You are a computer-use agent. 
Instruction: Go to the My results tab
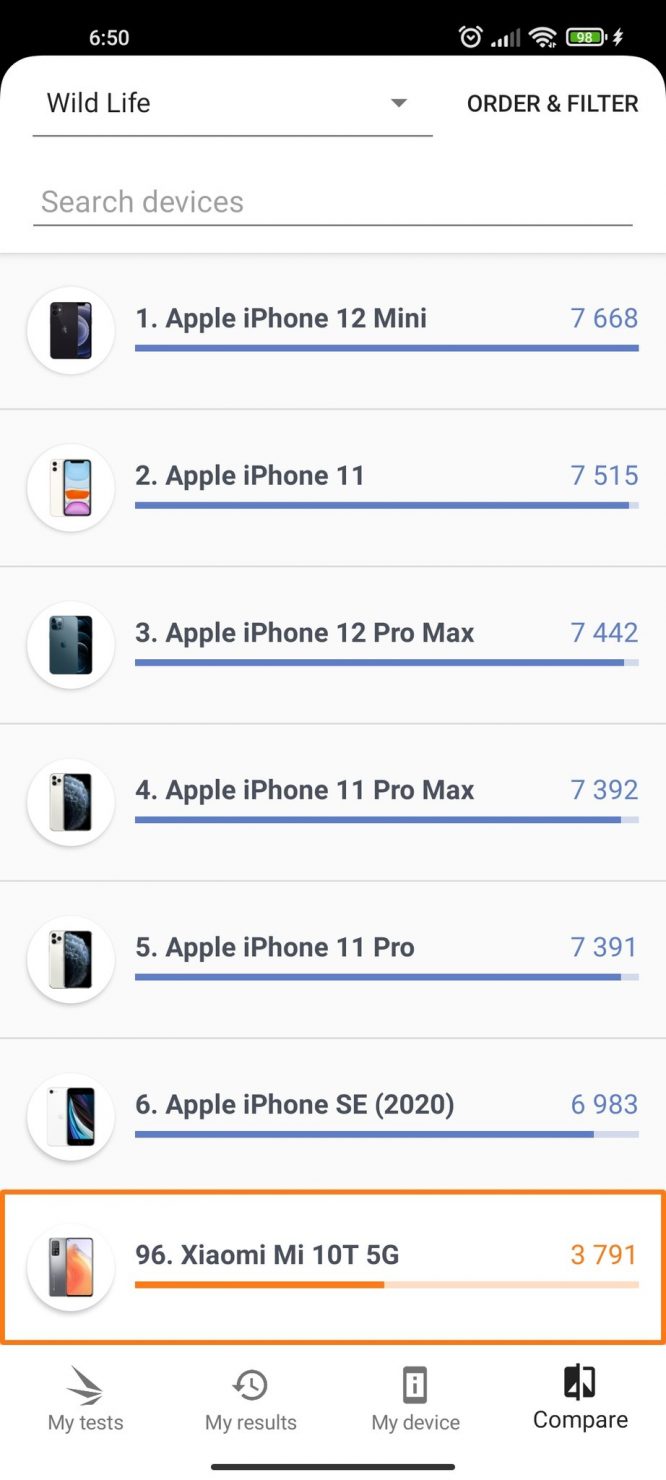click(251, 1400)
